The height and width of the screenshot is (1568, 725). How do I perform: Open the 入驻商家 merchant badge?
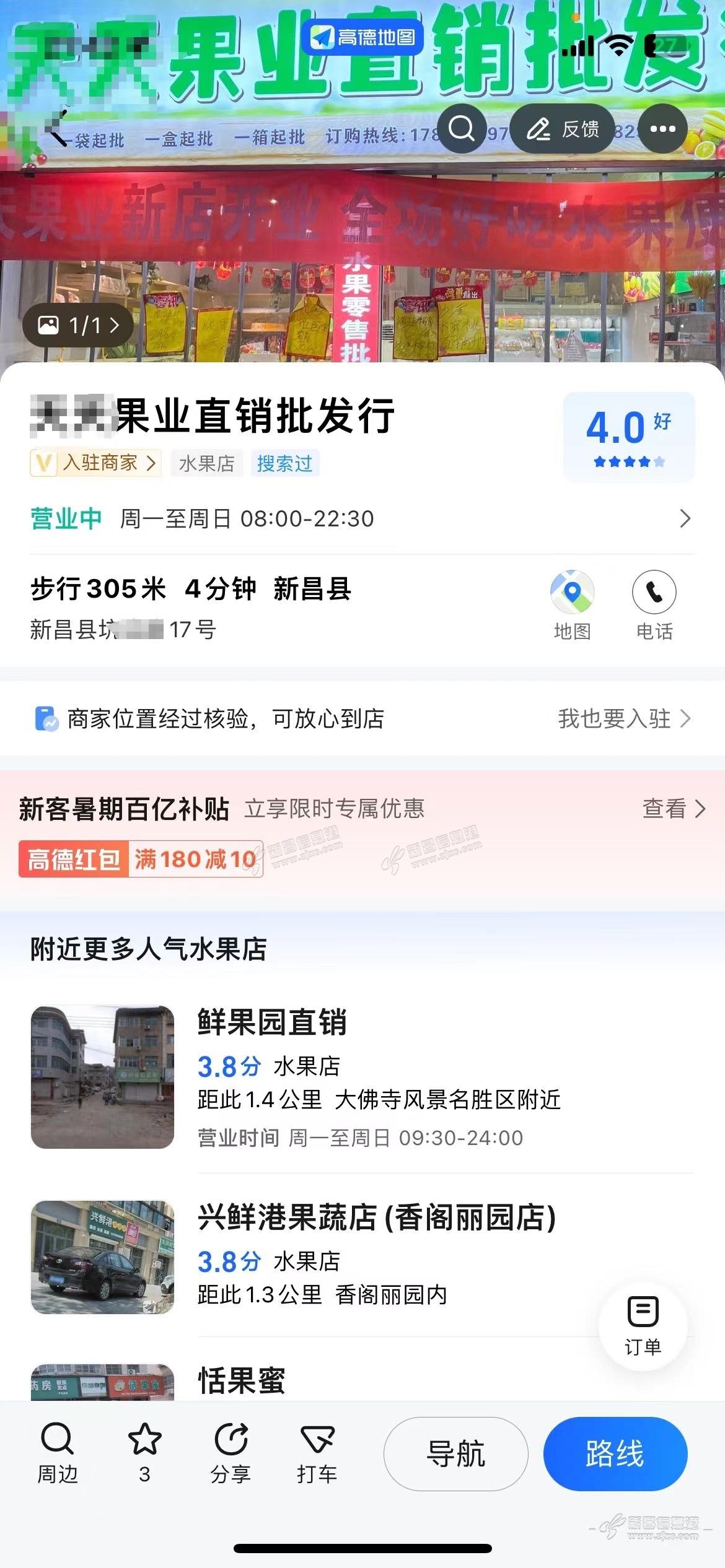pos(96,463)
